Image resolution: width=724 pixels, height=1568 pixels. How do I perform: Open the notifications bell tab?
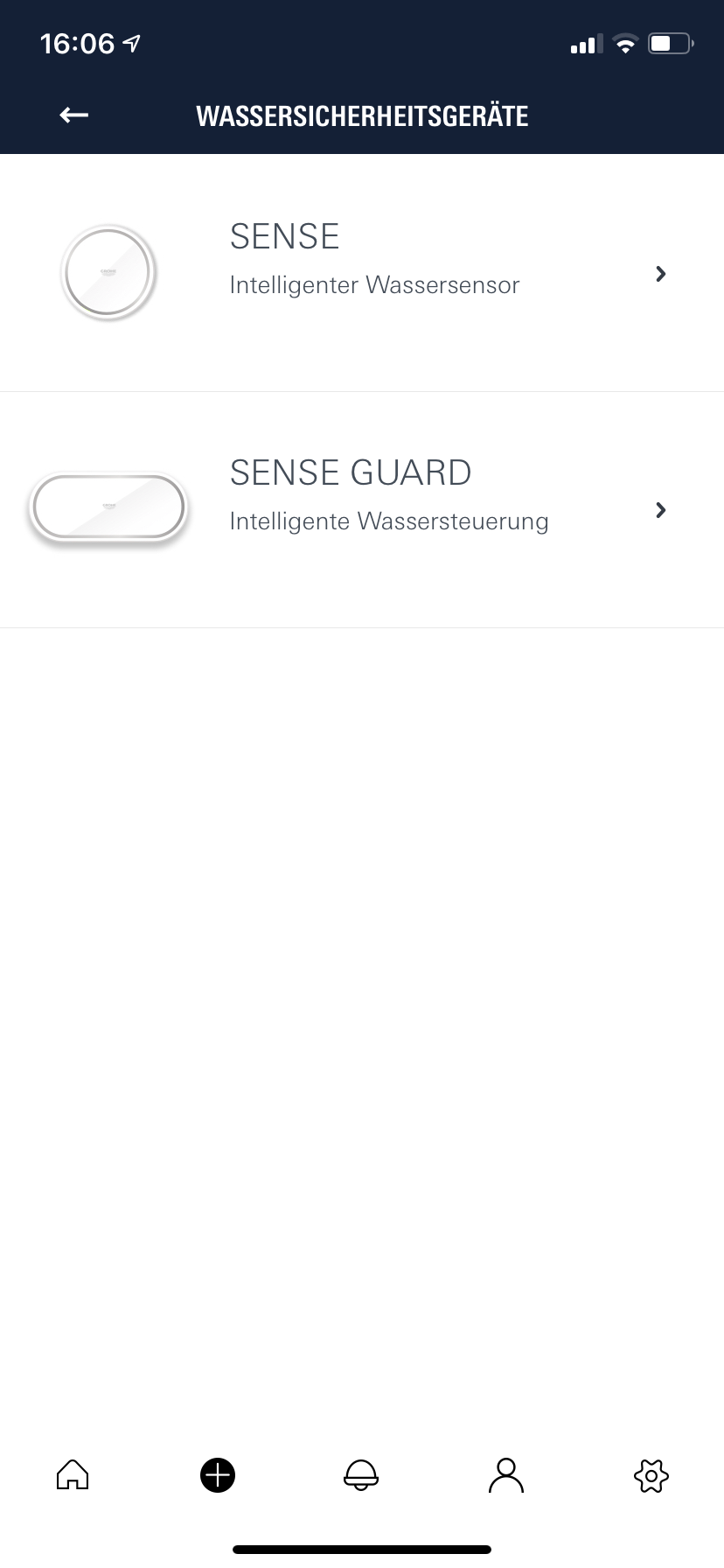(361, 1475)
